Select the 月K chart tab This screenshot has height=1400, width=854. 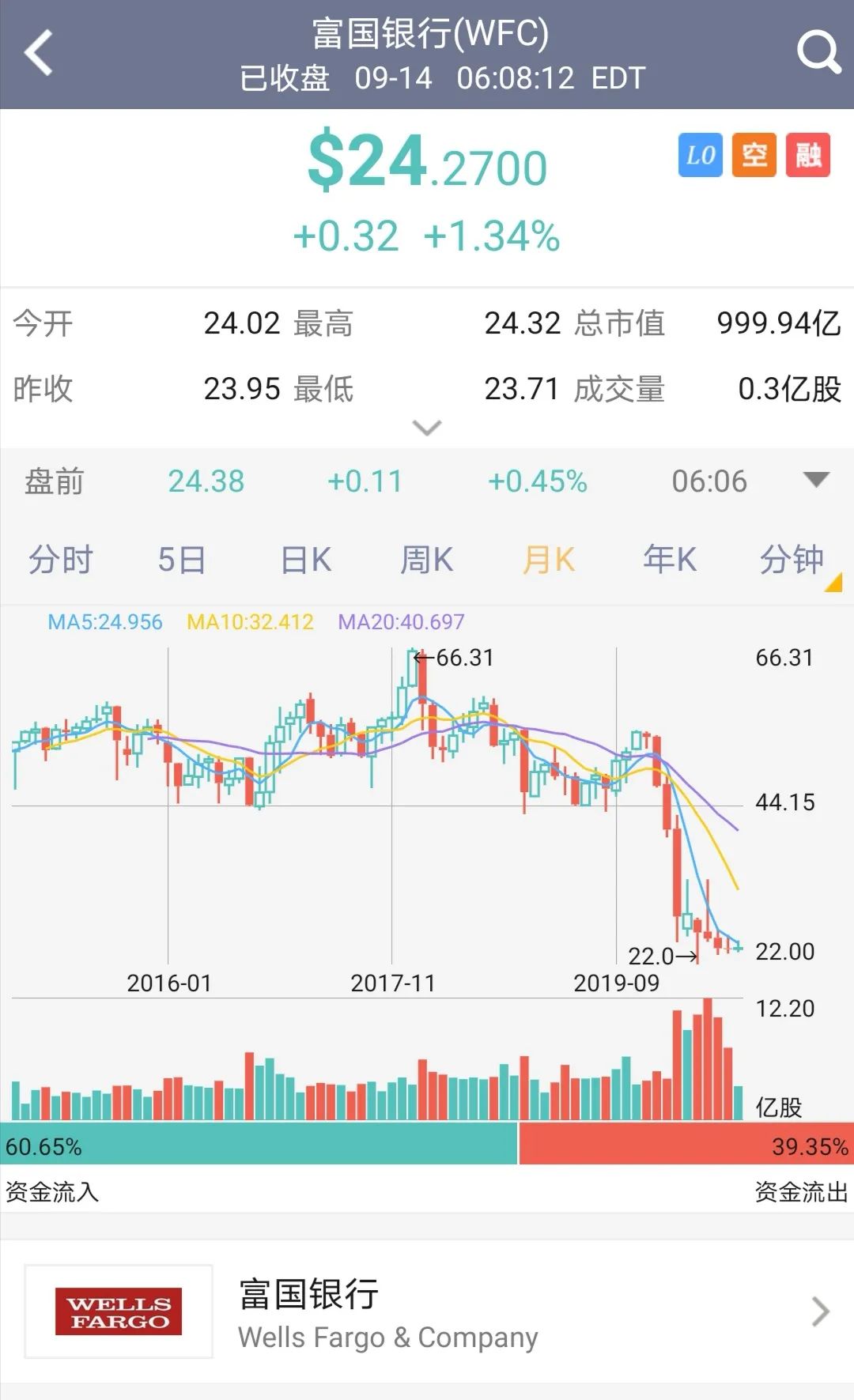548,560
